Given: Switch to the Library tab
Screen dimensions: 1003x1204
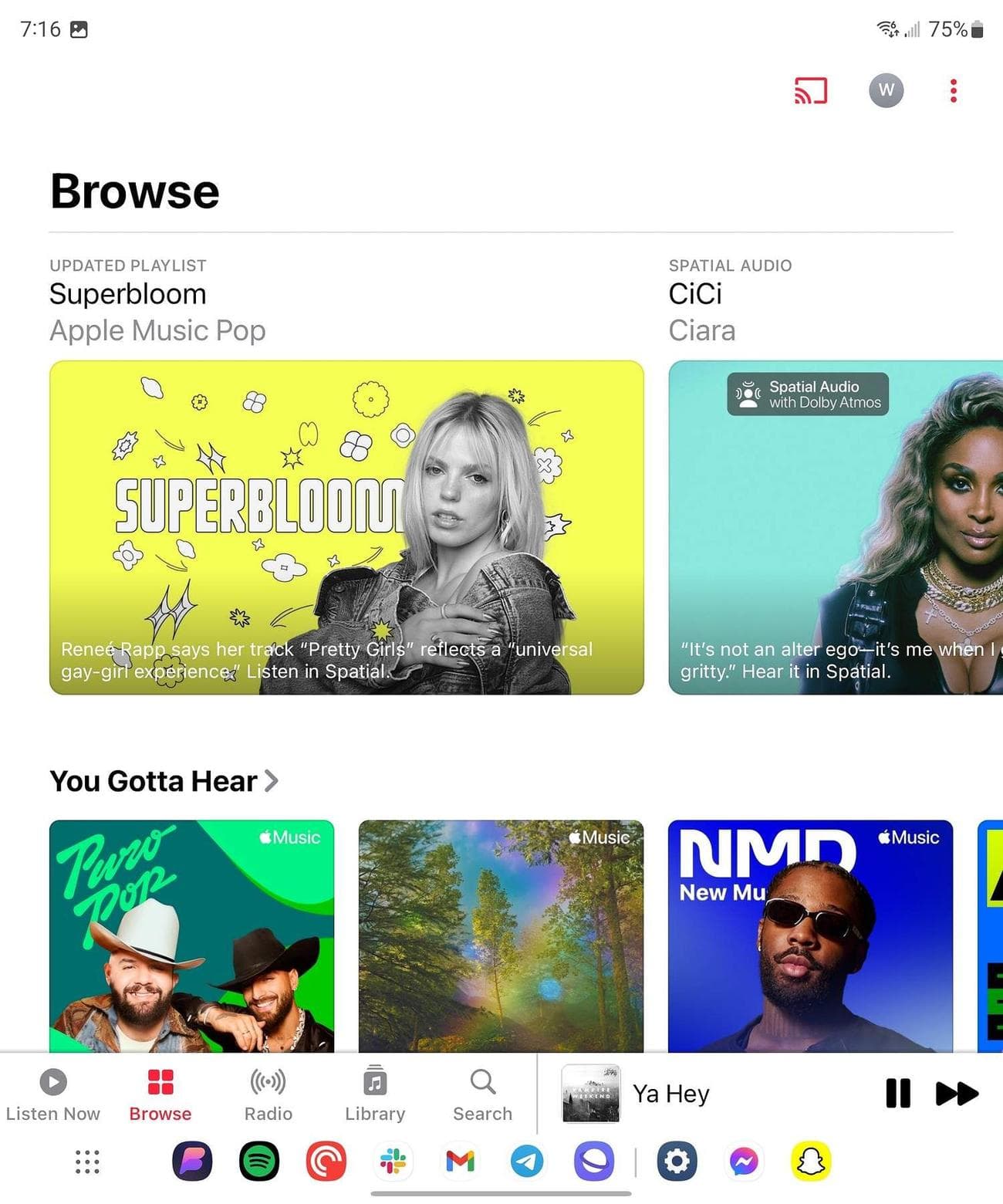Looking at the screenshot, I should [x=375, y=1093].
